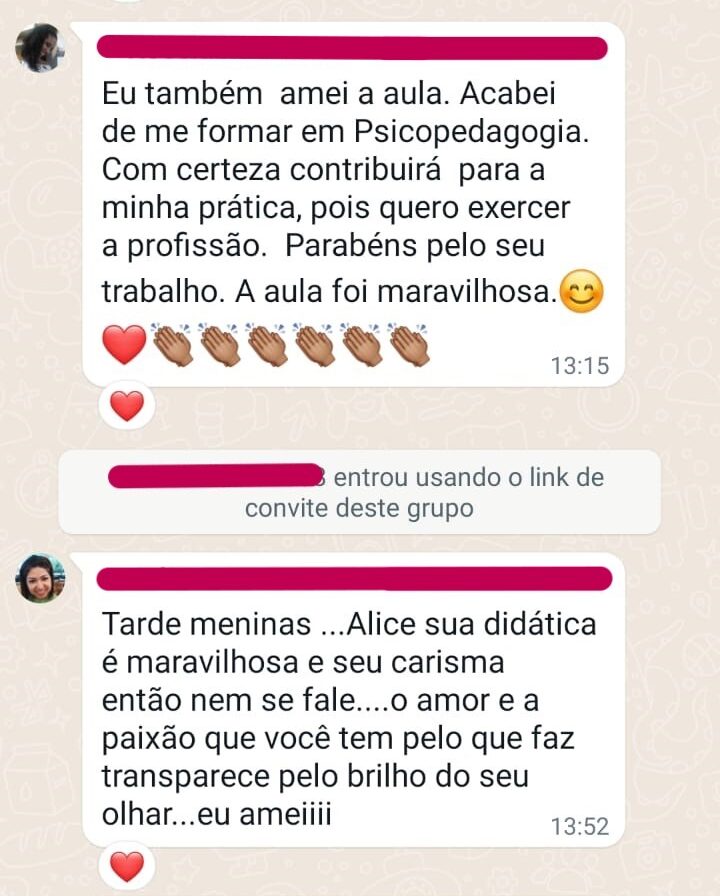Open profile photo beside the 'Tarde meninas' message
The width and height of the screenshot is (720, 896).
[x=40, y=578]
